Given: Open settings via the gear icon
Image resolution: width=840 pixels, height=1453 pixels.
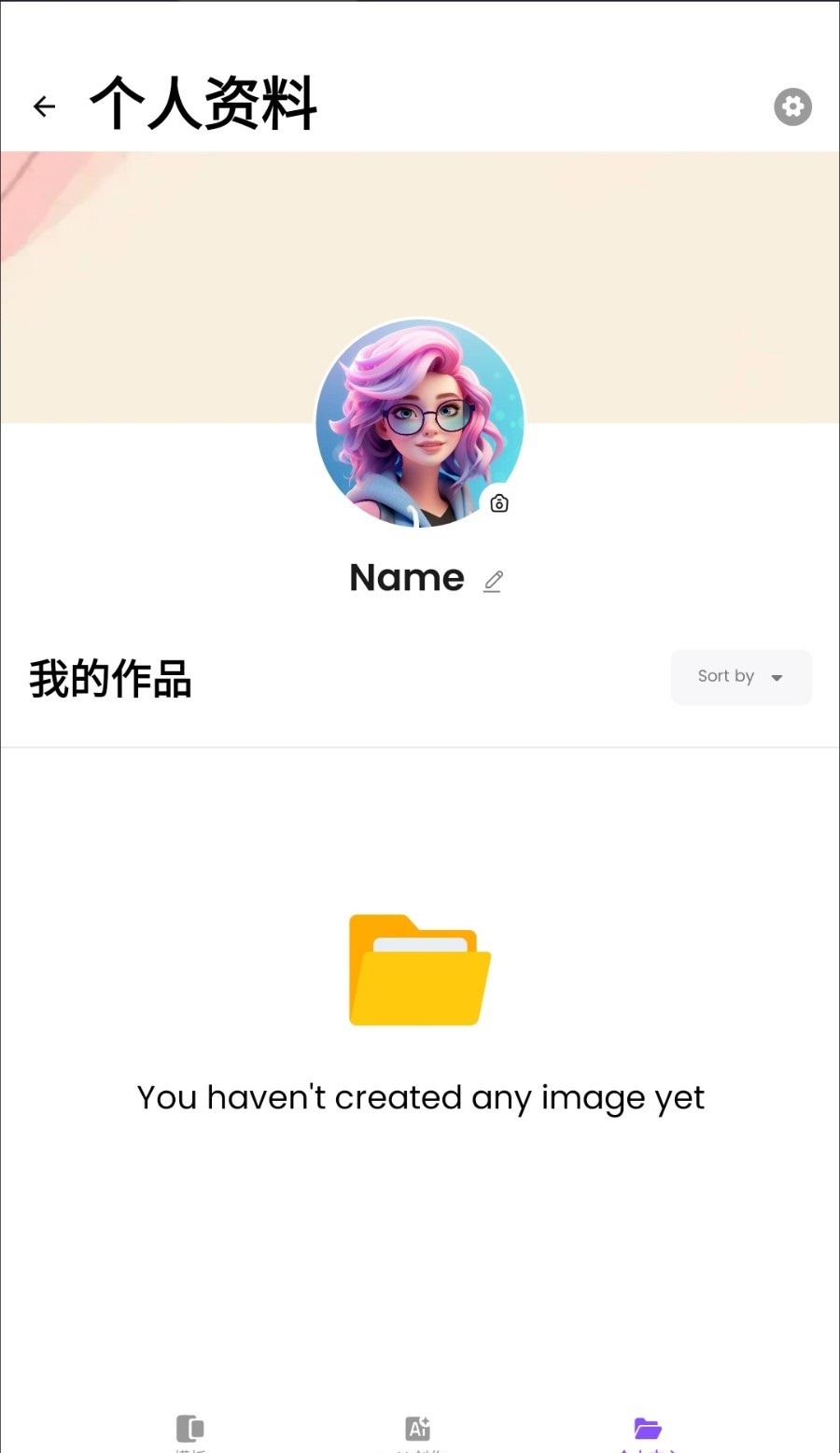Looking at the screenshot, I should click(x=792, y=106).
